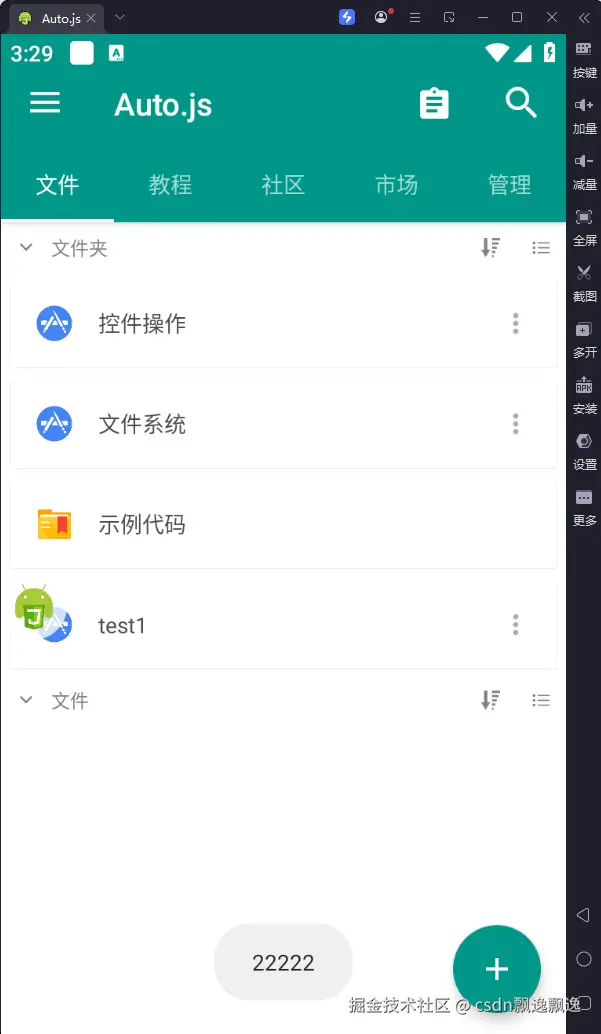Switch to the 市场 tab
The image size is (601, 1034).
point(396,185)
